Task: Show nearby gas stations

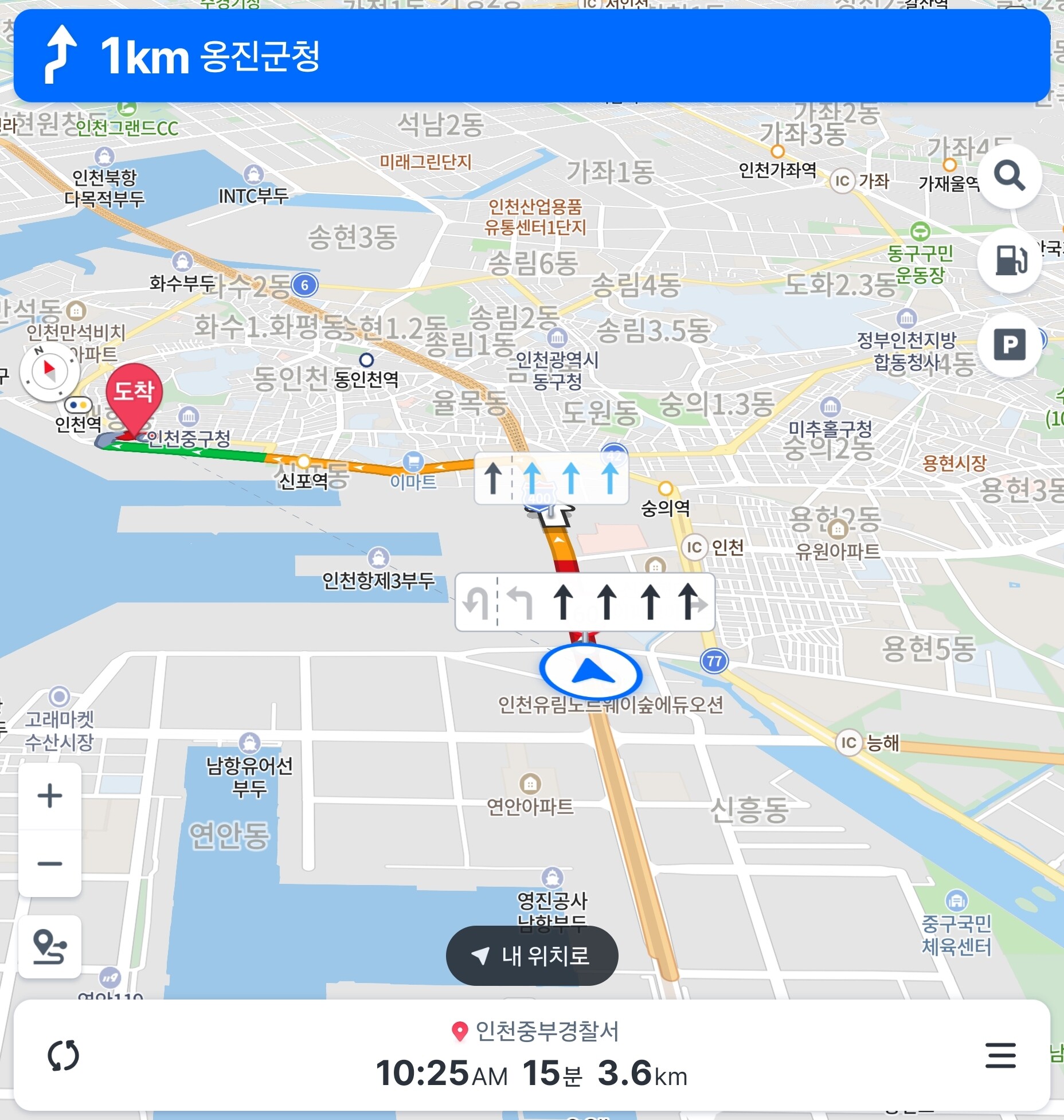Action: (1009, 260)
